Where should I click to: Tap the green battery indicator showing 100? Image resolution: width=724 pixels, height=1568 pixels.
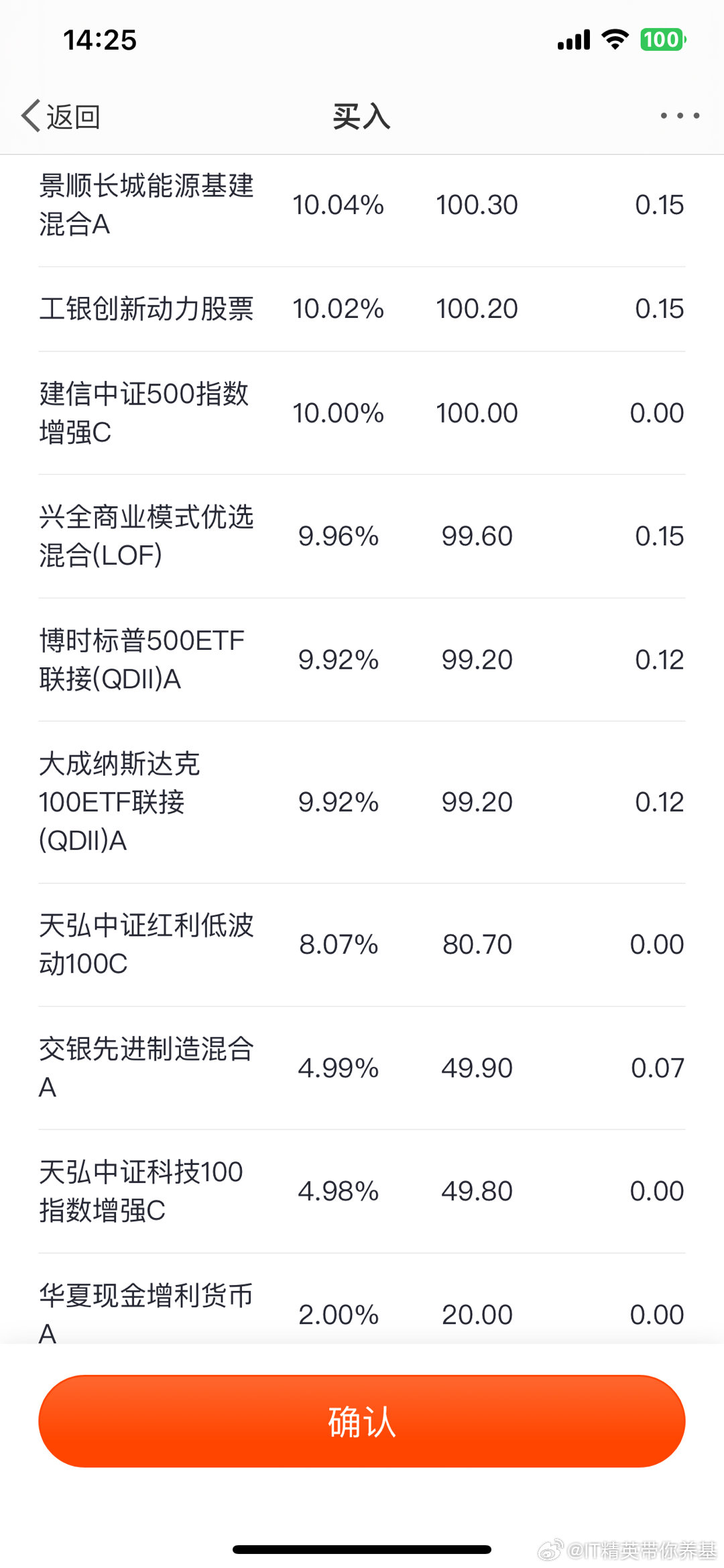660,39
